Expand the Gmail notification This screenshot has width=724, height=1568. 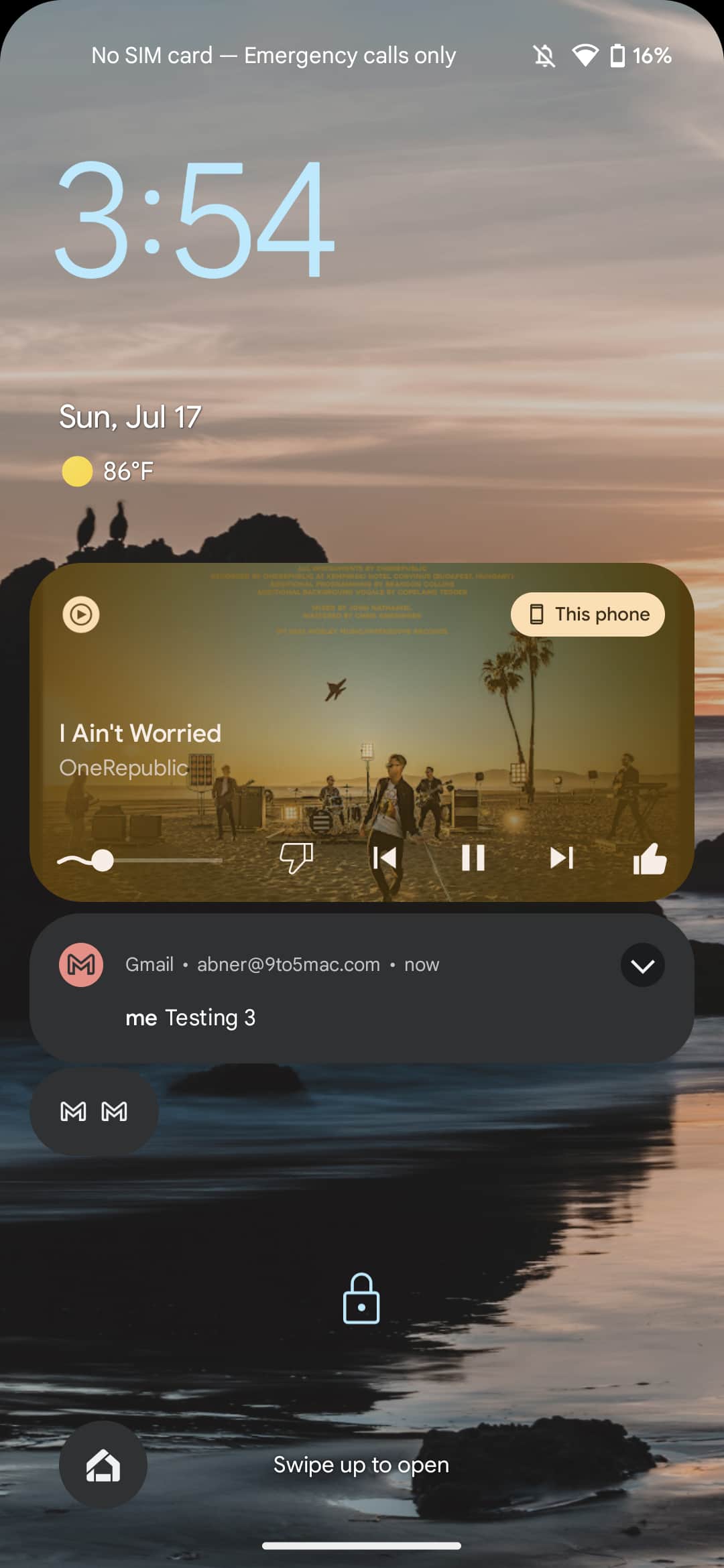tap(642, 965)
